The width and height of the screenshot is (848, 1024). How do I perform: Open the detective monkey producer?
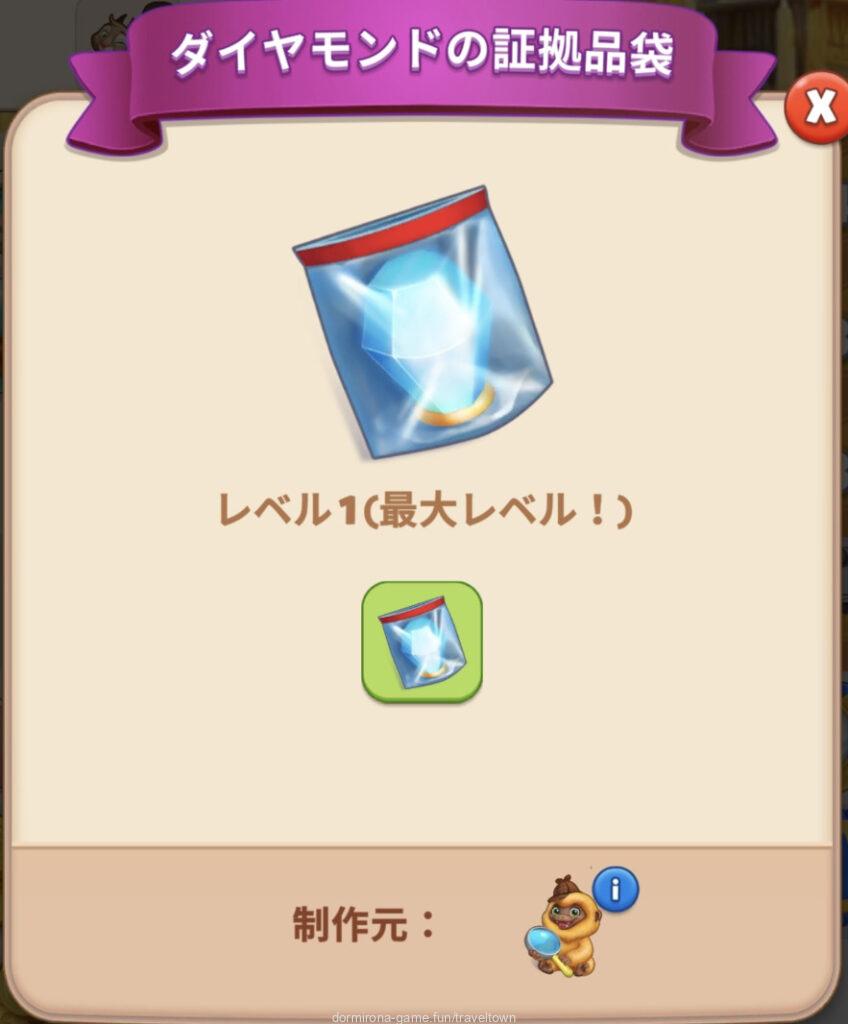565,929
